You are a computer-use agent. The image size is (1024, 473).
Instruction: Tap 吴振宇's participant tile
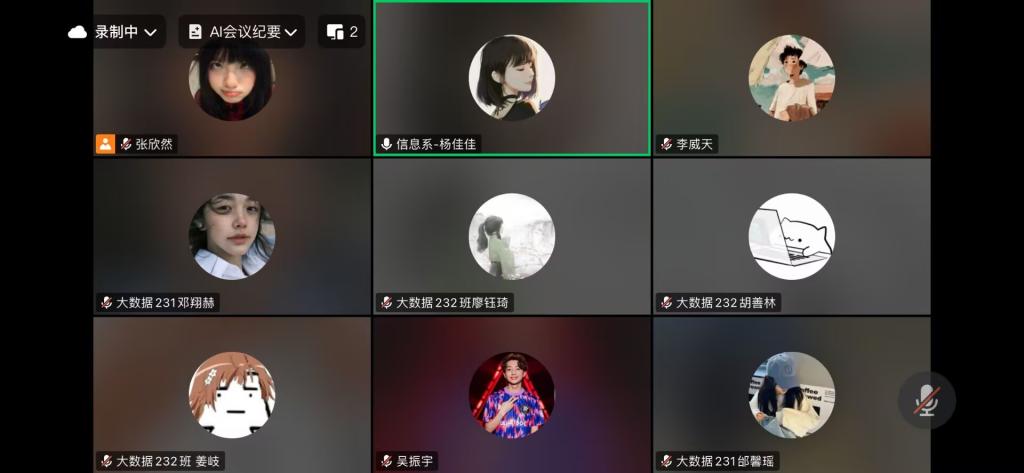[511, 395]
